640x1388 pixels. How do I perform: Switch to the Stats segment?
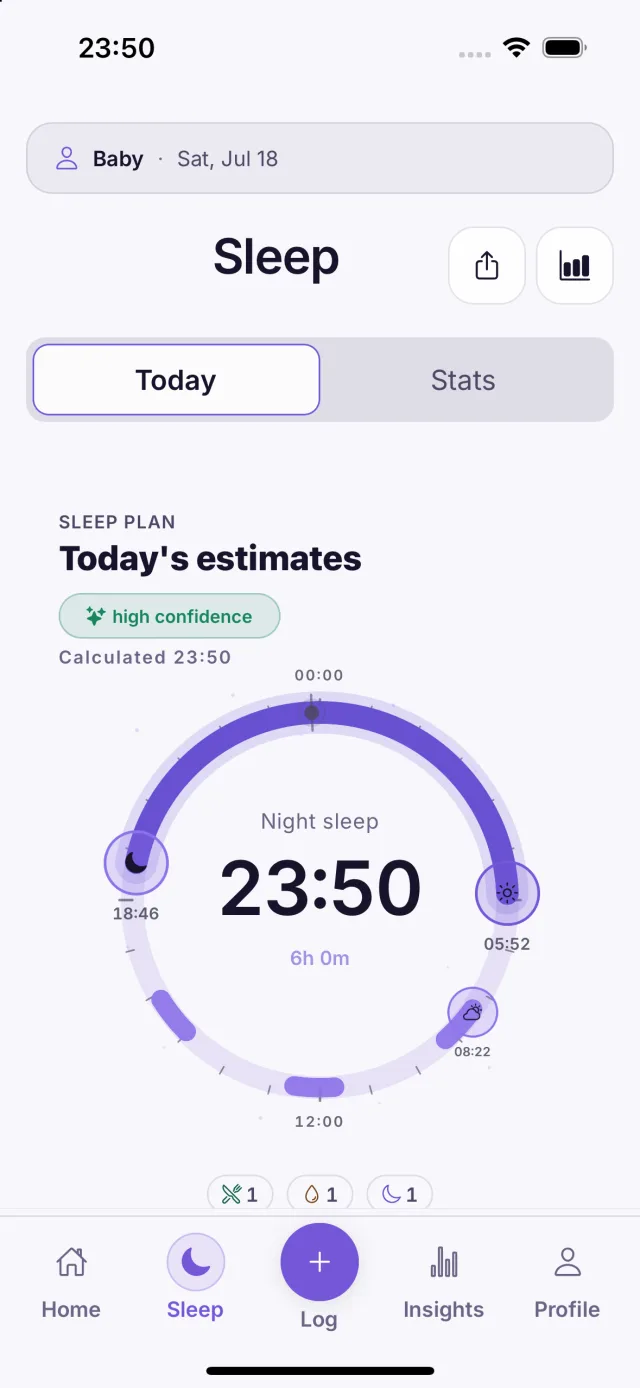pyautogui.click(x=463, y=380)
